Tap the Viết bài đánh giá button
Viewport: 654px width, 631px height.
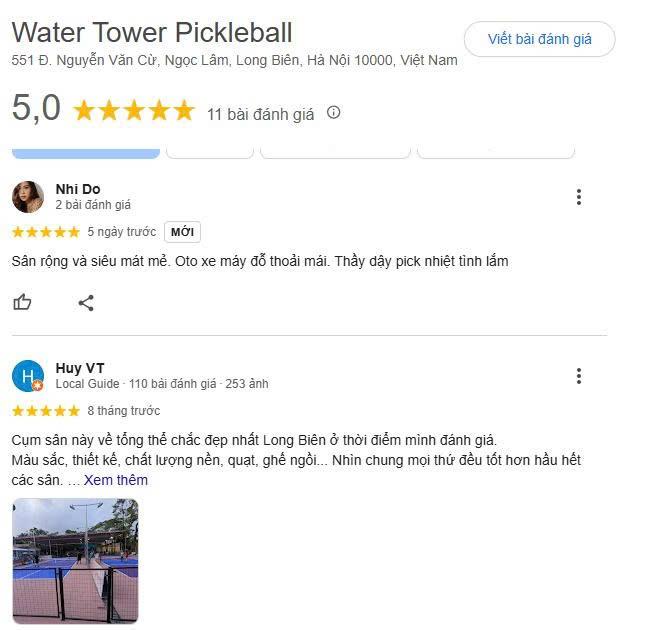click(x=539, y=39)
